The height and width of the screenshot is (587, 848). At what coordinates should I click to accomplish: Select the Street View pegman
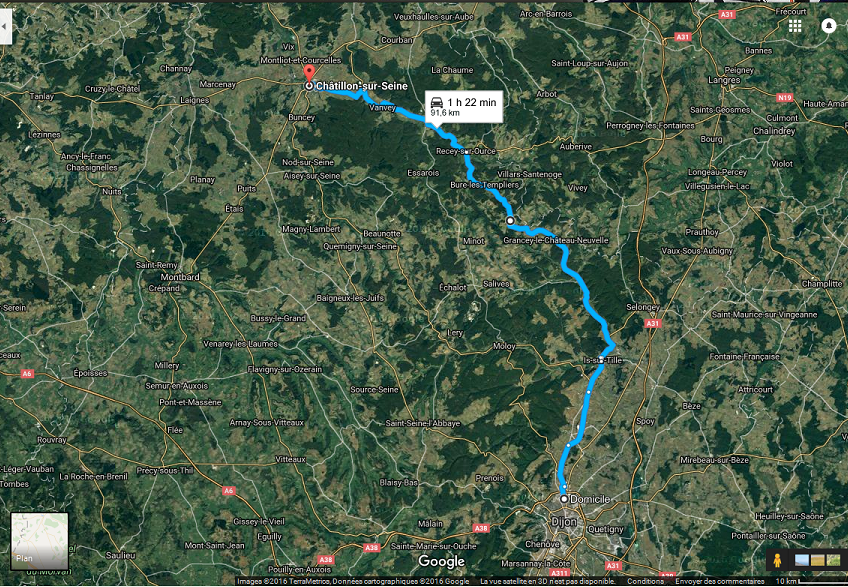click(x=775, y=561)
